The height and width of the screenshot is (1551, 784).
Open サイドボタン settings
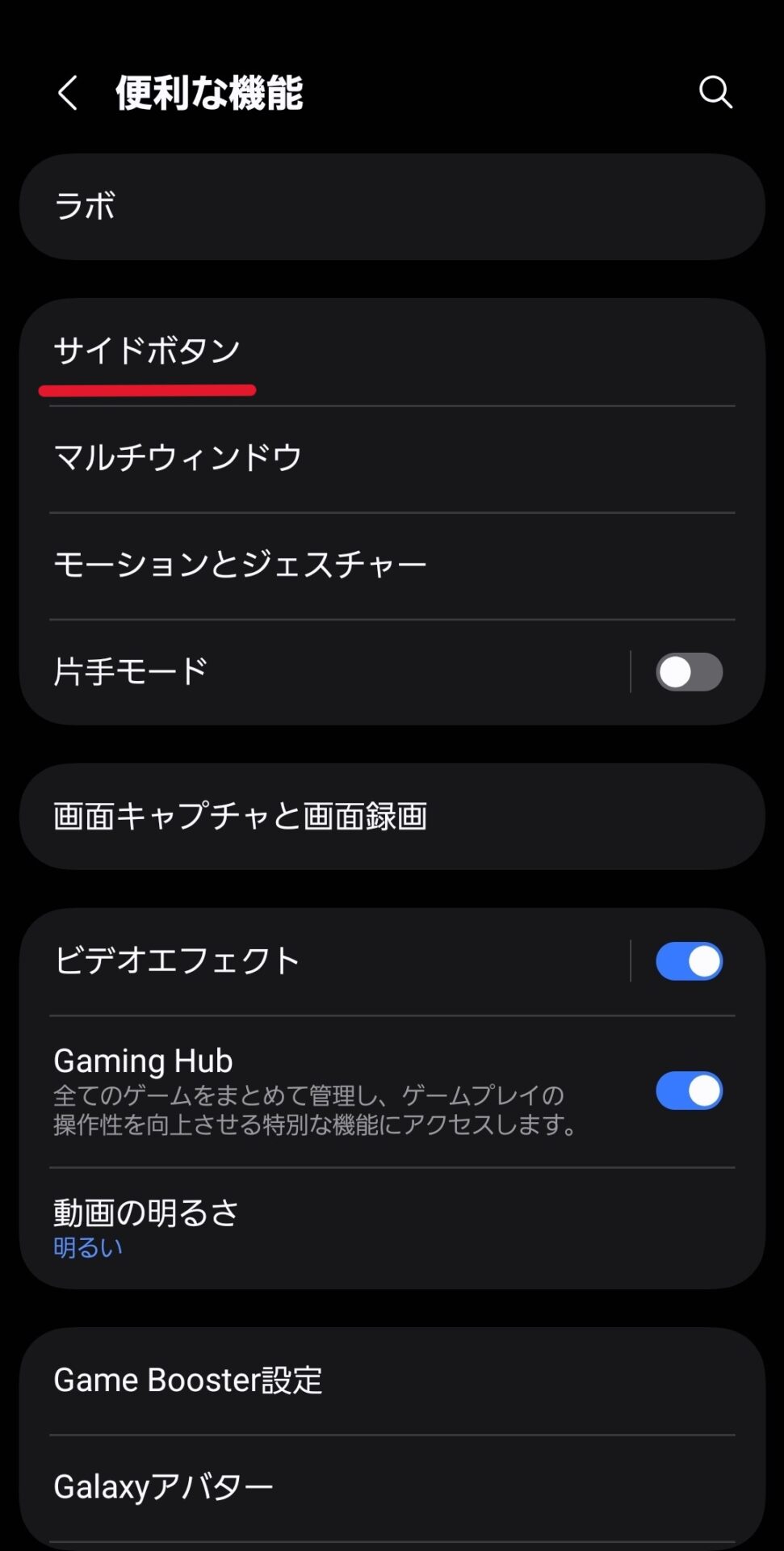point(392,351)
